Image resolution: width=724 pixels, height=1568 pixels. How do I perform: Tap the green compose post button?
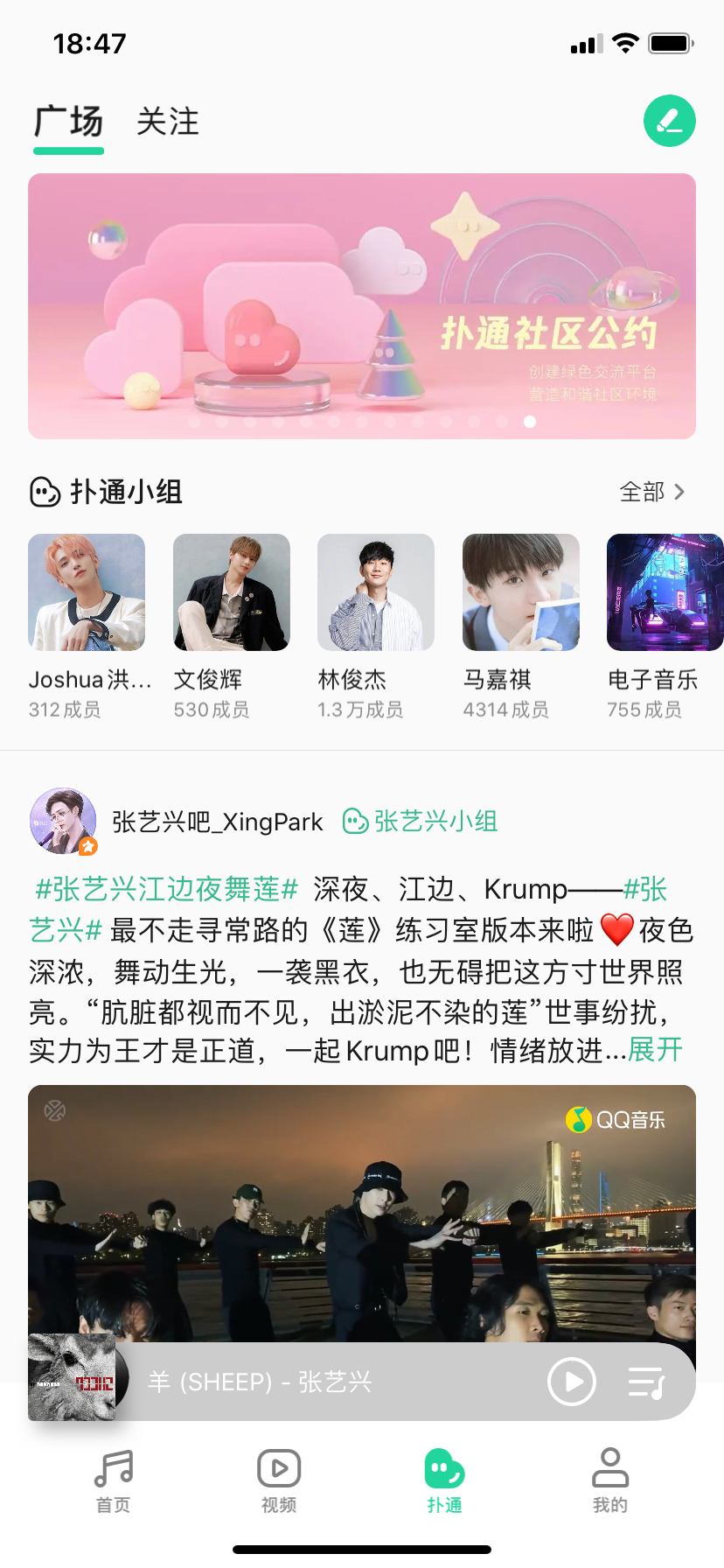tap(670, 121)
